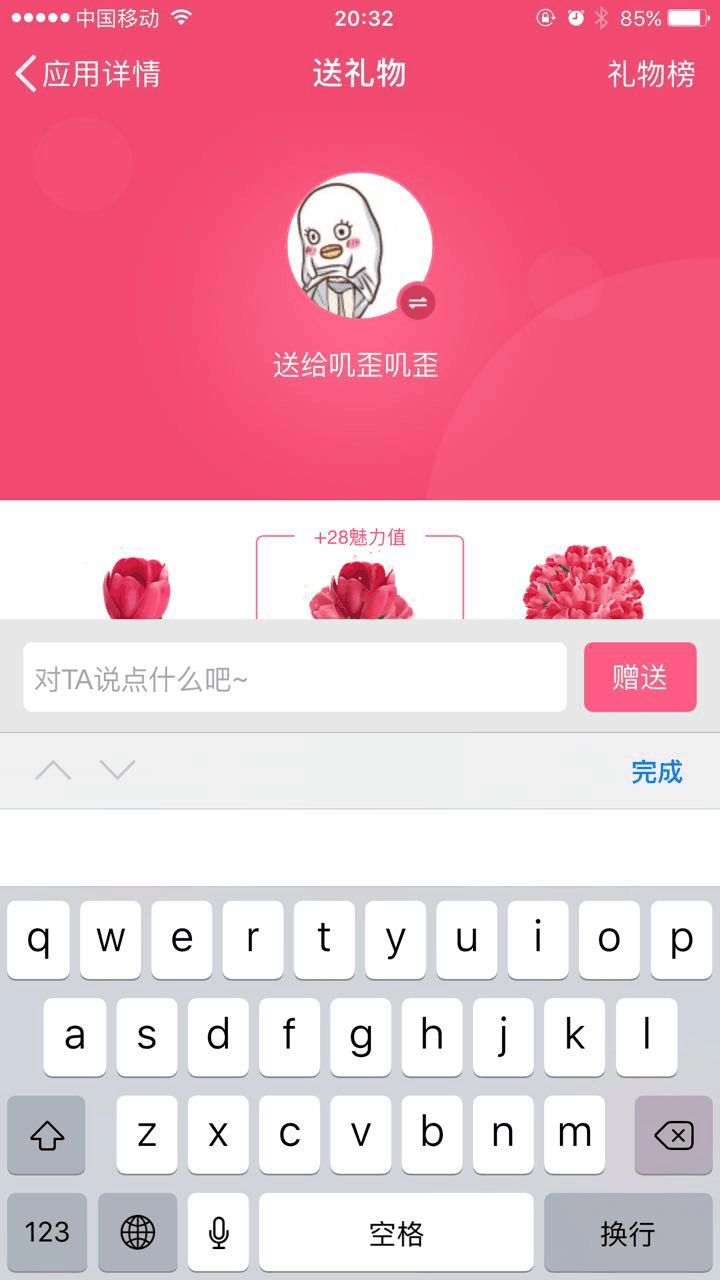Start voice dictation via microphone key
The width and height of the screenshot is (720, 1280).
point(218,1232)
